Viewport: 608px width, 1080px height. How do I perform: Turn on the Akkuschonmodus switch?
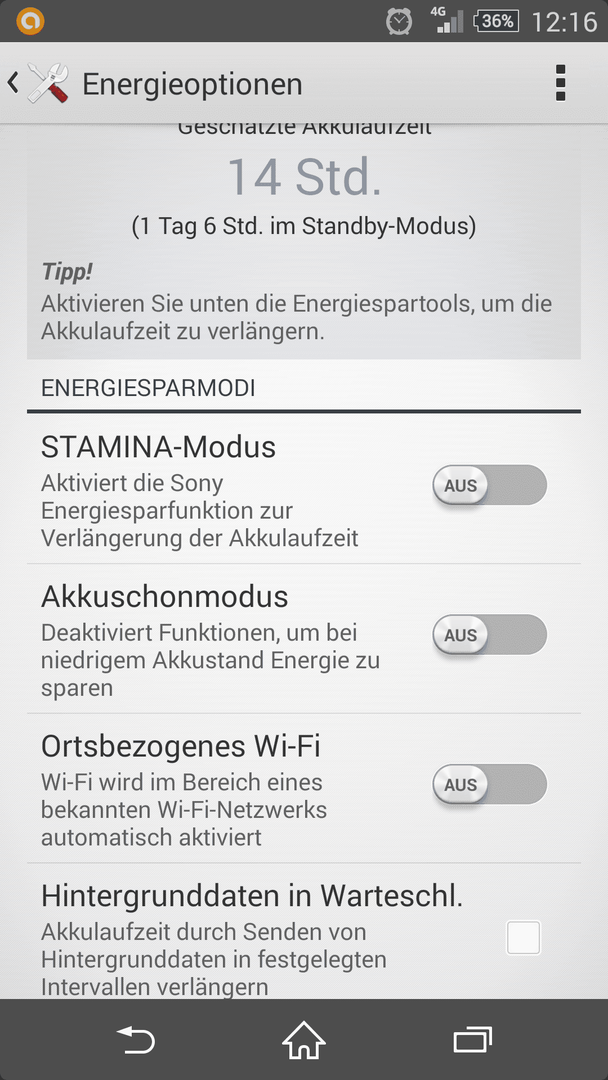490,634
